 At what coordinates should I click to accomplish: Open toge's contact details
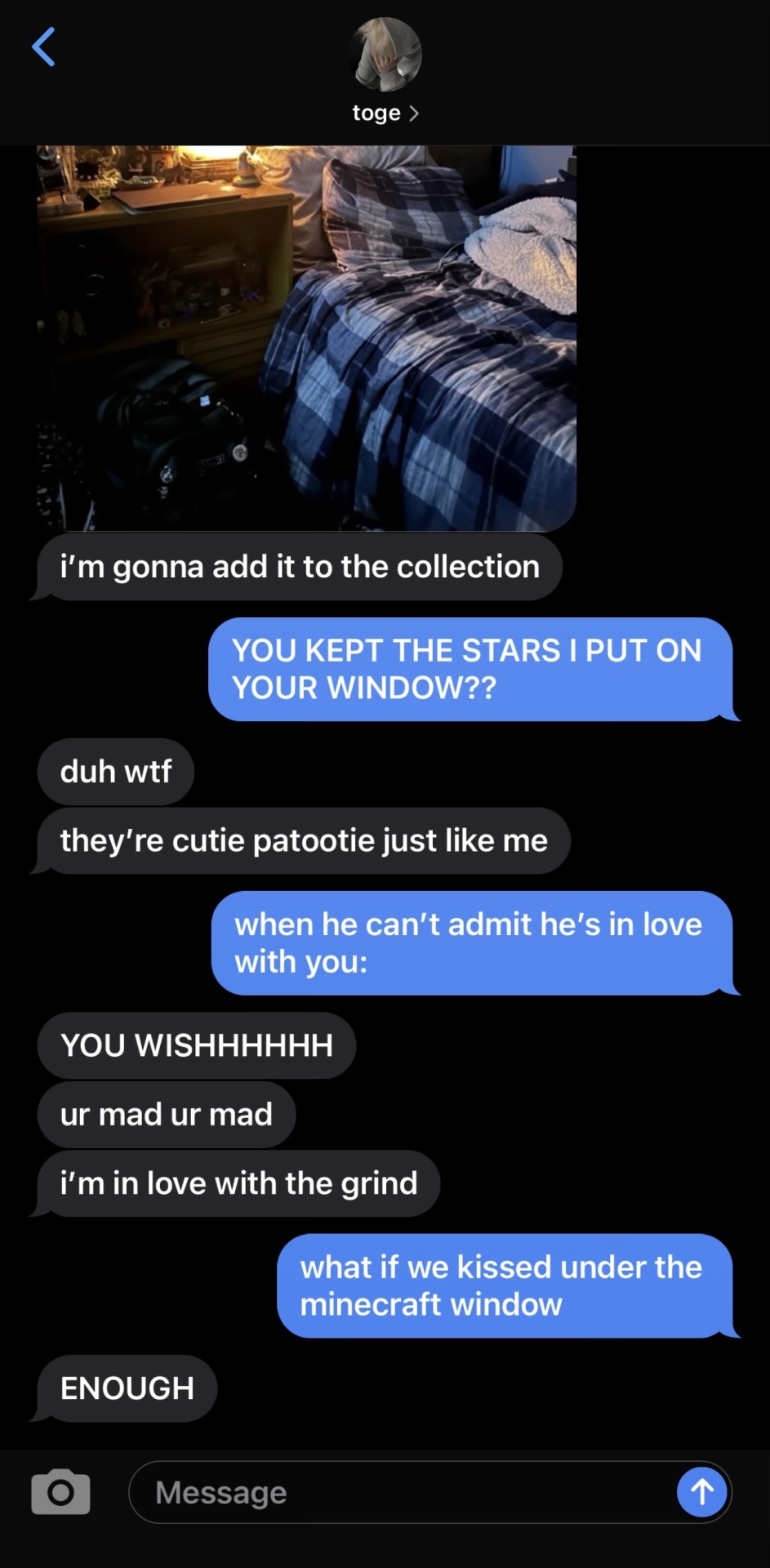click(385, 113)
